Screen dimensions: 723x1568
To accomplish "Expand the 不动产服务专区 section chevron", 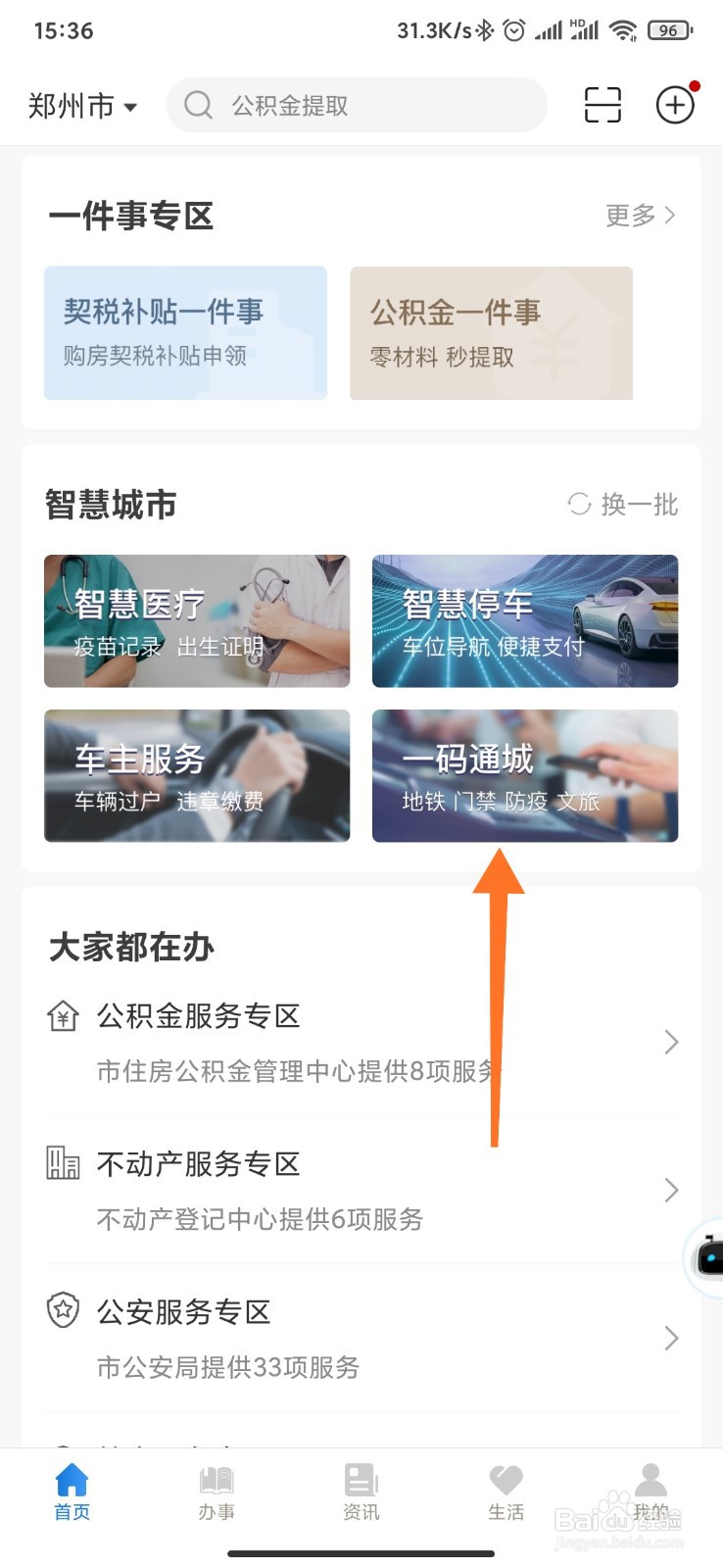I will [x=670, y=1190].
